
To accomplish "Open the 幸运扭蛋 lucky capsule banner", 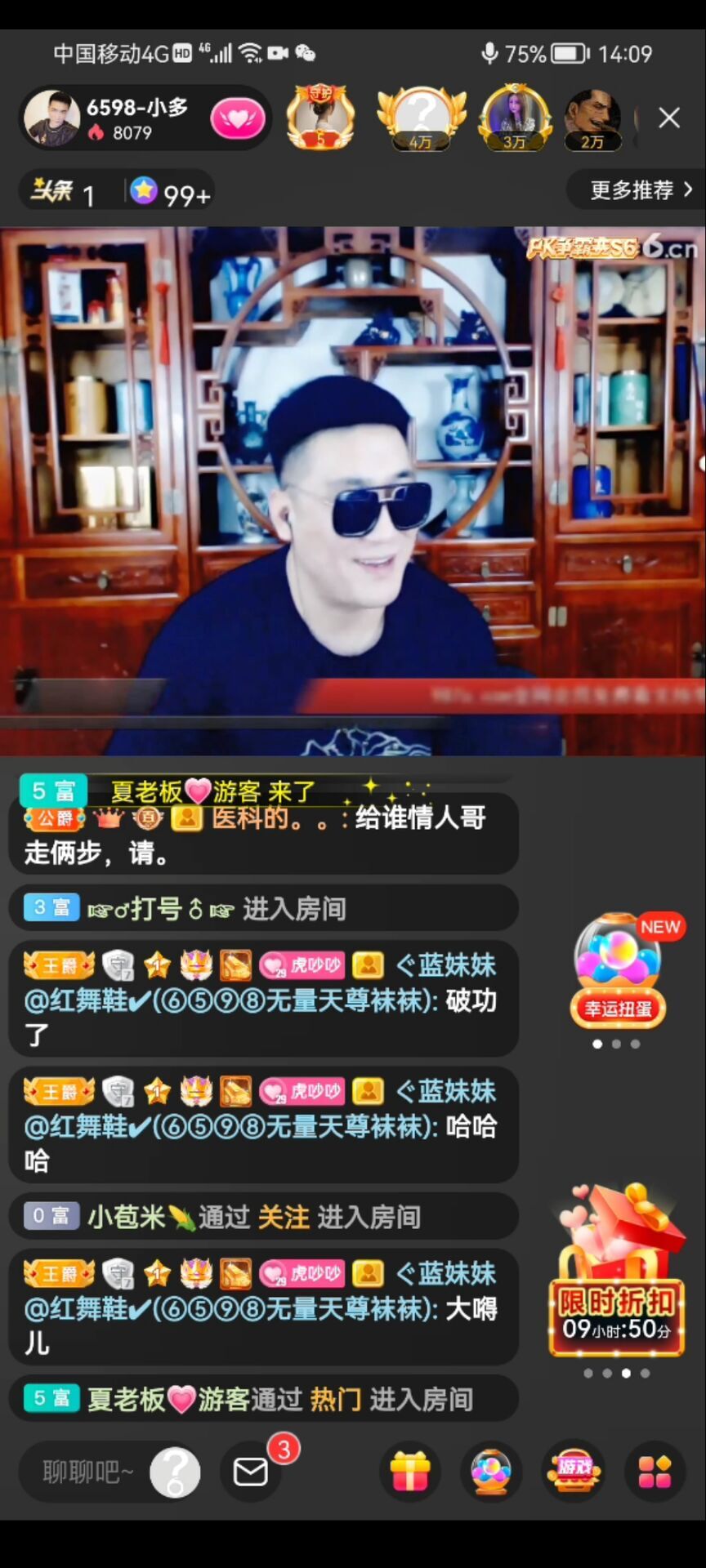I will click(x=618, y=970).
